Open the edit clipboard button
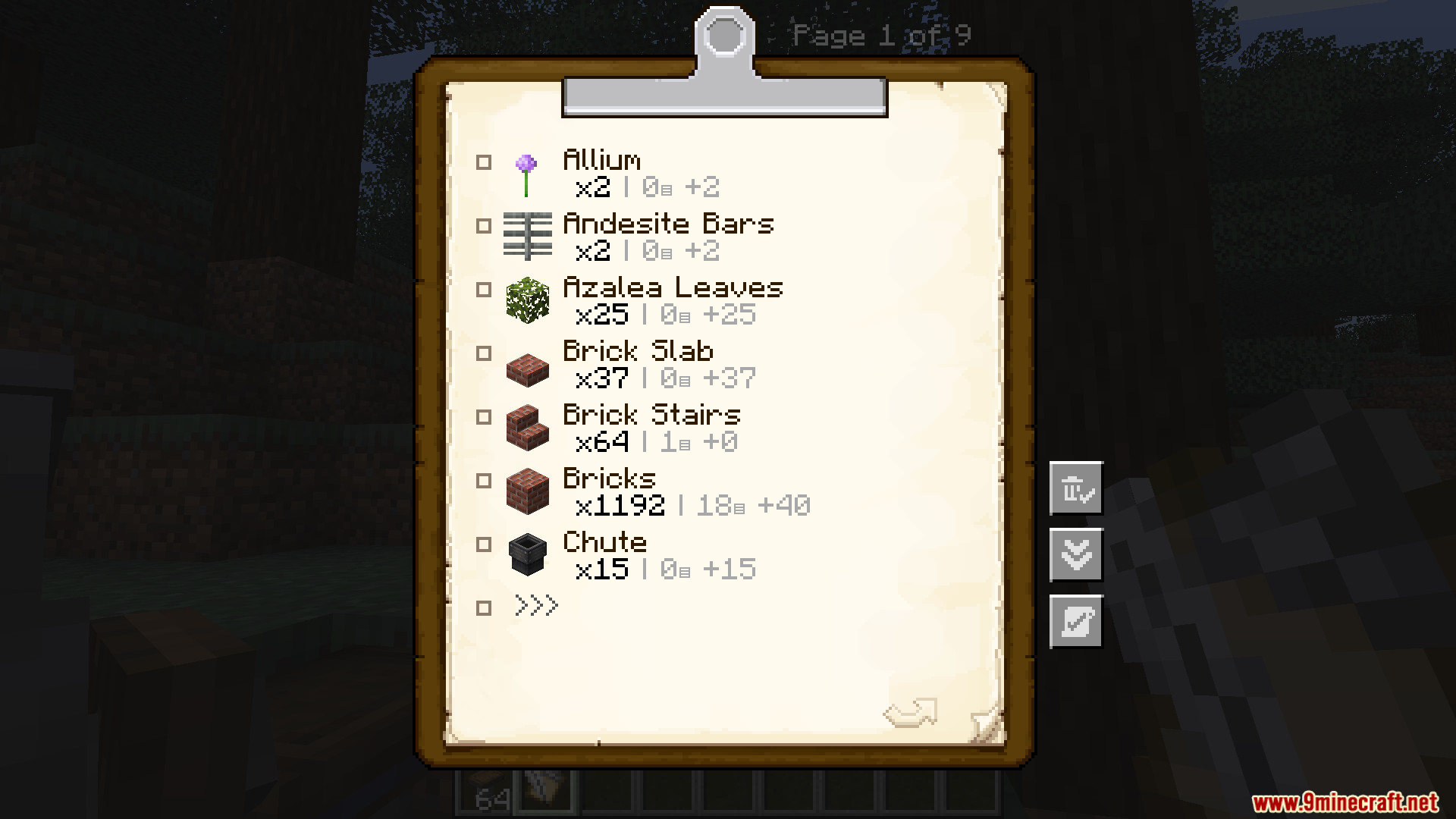The width and height of the screenshot is (1456, 819). click(1076, 623)
